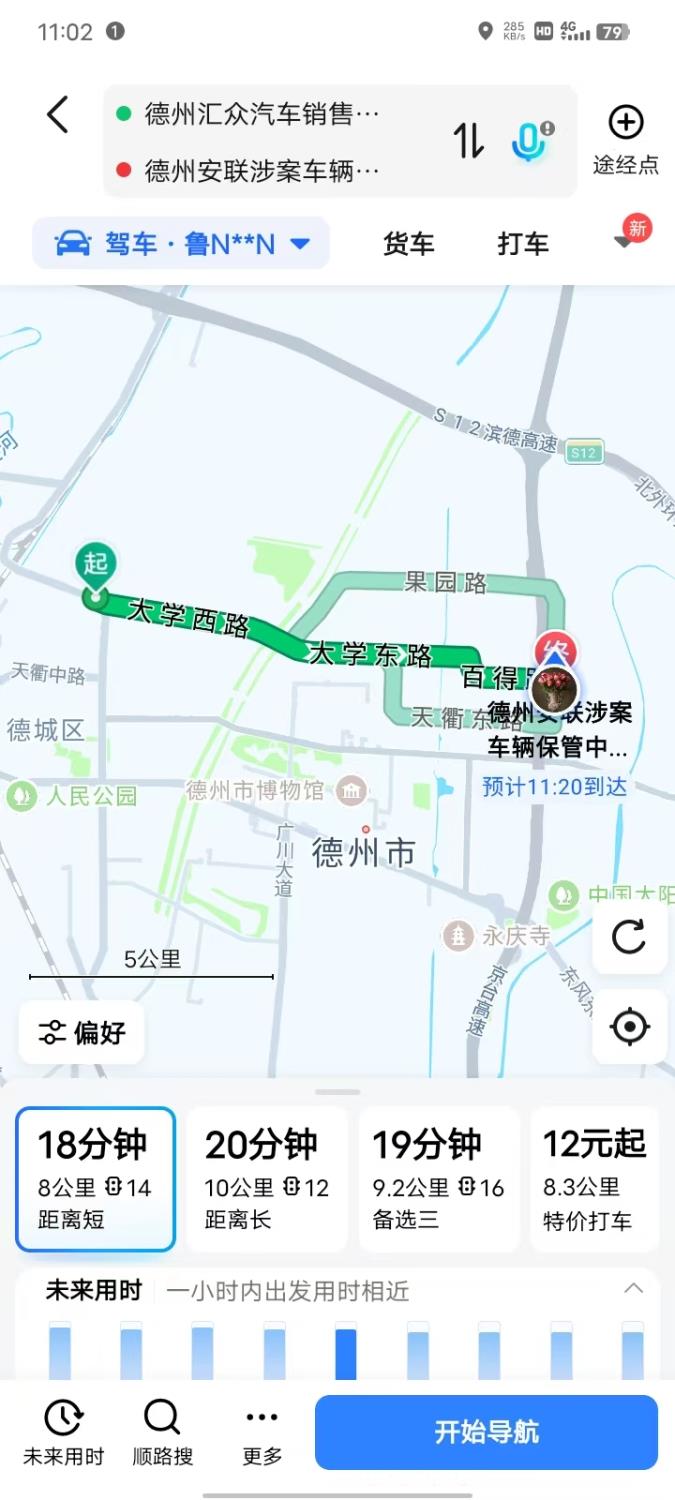Screen dimensions: 675x1500
Task: Select the 18分钟 距离短 route
Action: point(96,1179)
